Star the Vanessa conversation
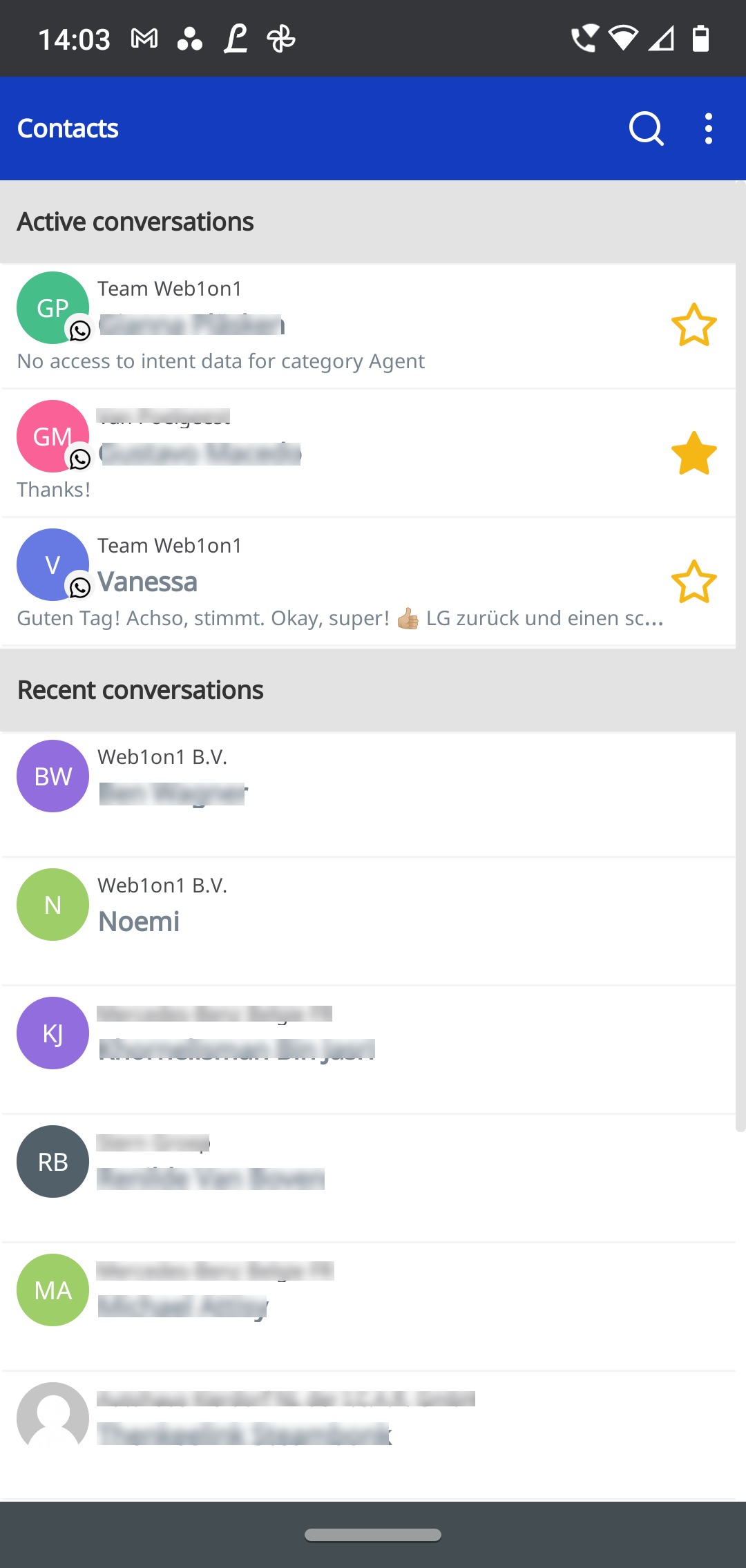The width and height of the screenshot is (746, 1568). (x=694, y=582)
